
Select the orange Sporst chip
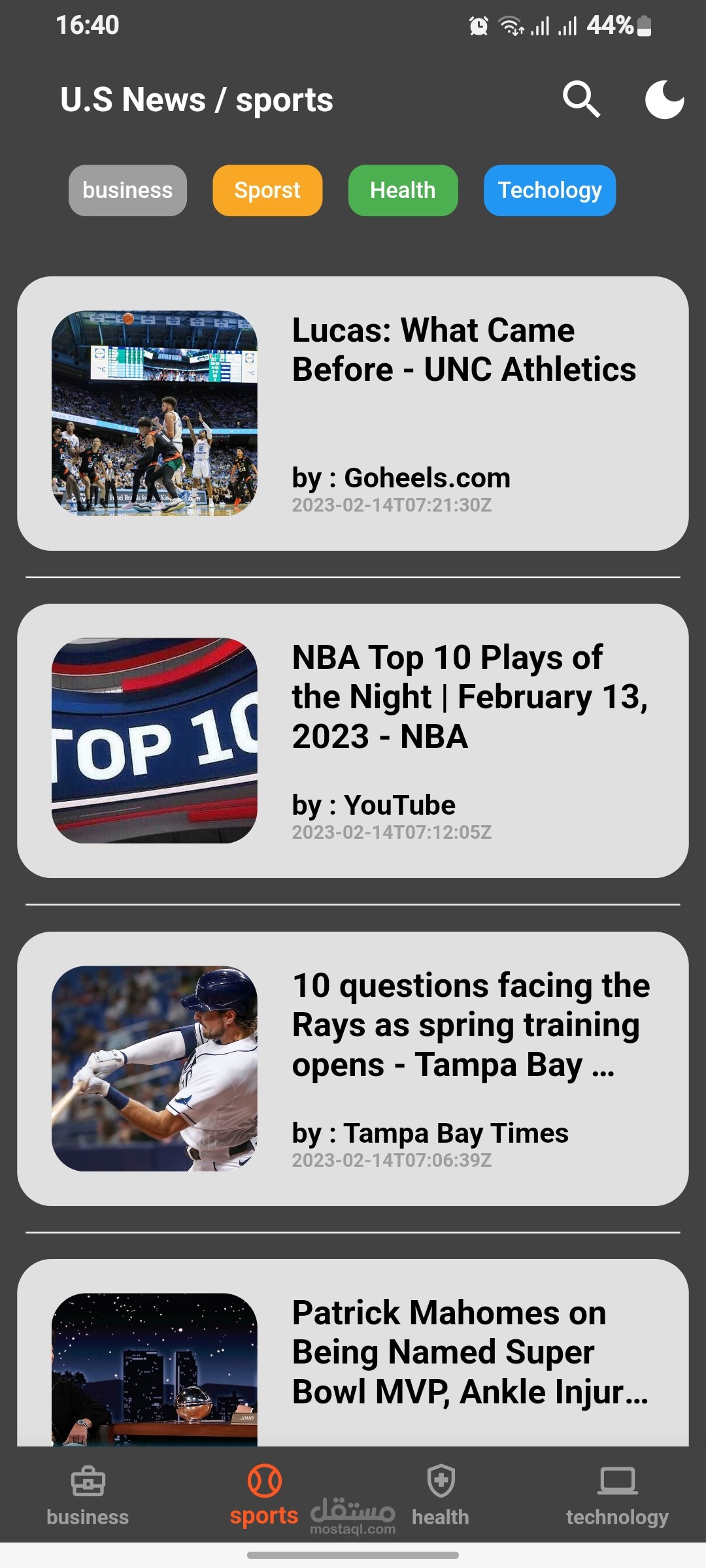[x=267, y=190]
